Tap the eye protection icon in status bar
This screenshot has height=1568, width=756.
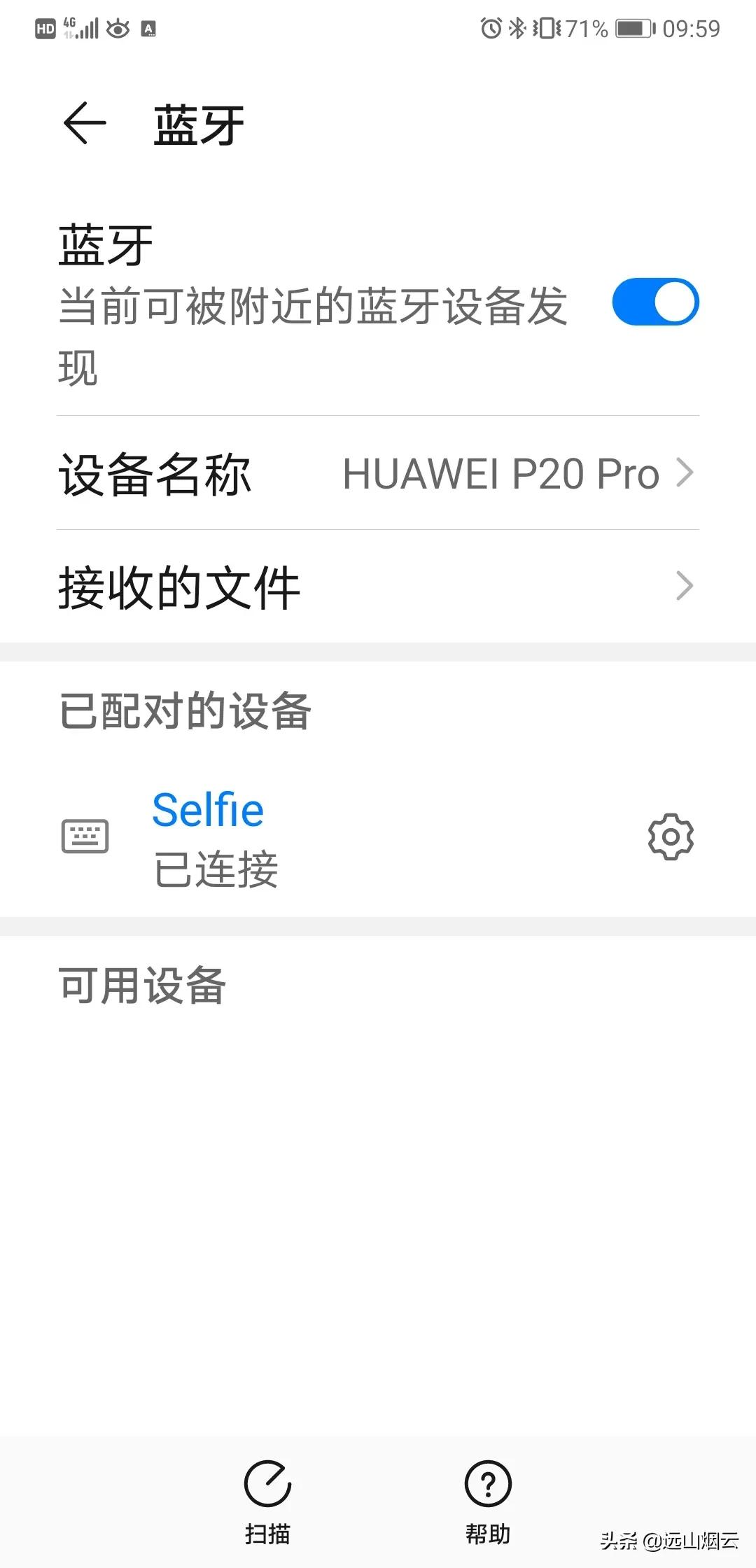click(x=117, y=29)
